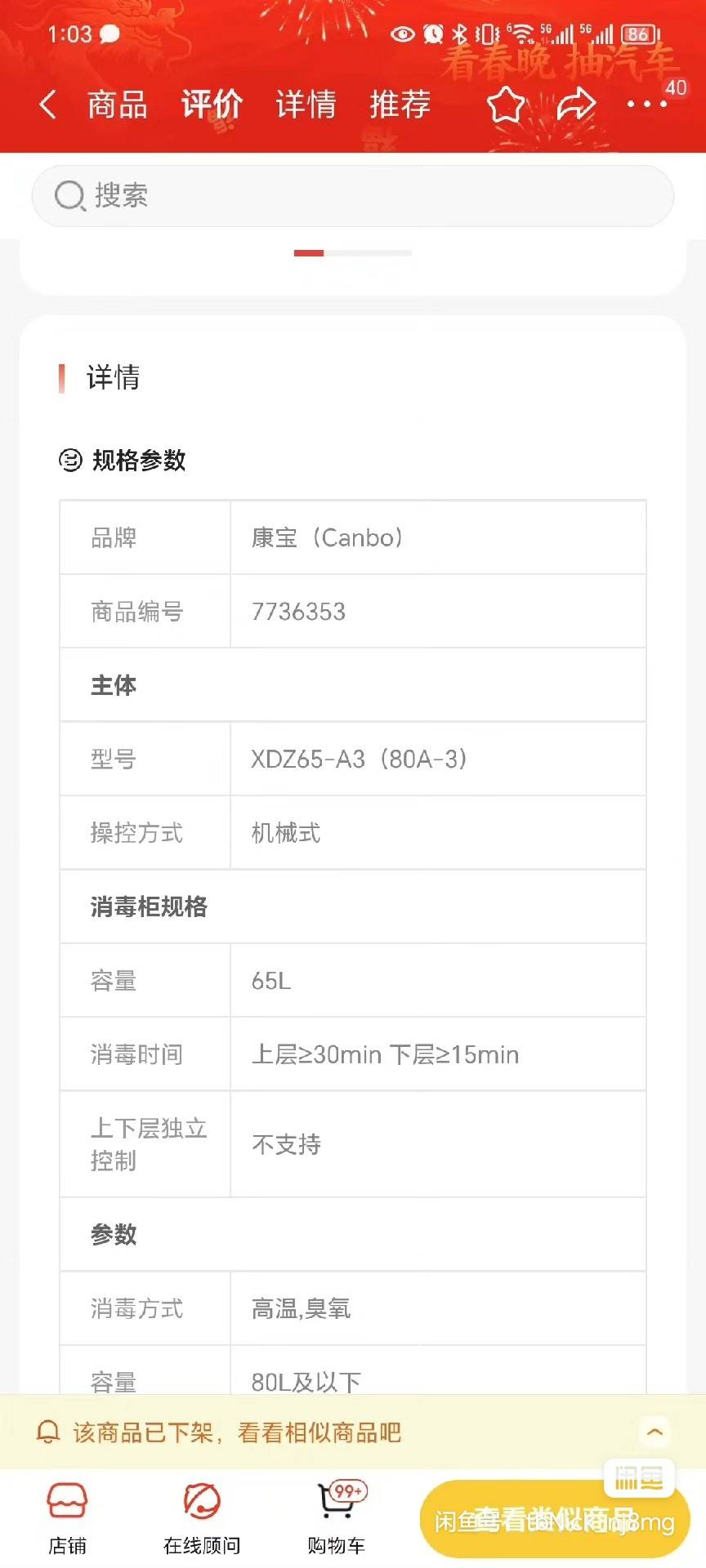
Task: Switch to the 详情 tab
Action: pyautogui.click(x=306, y=105)
